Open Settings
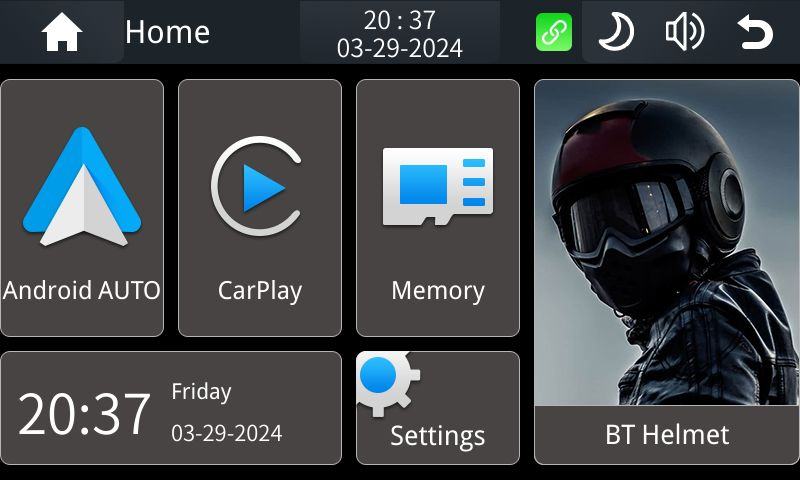Viewport: 800px width, 480px height. [x=438, y=408]
